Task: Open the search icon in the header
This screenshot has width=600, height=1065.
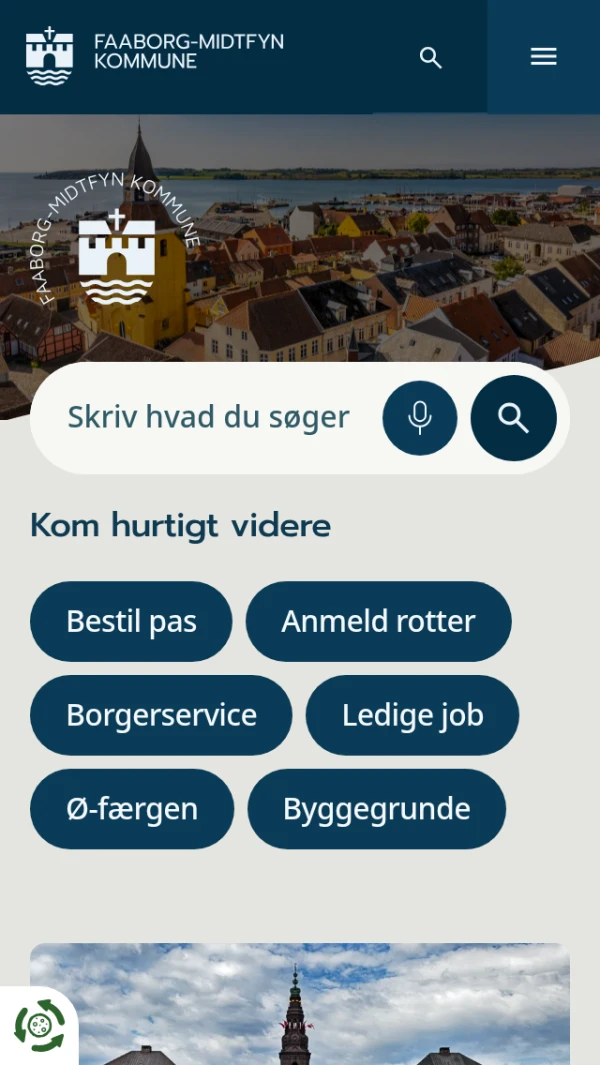Action: click(430, 57)
